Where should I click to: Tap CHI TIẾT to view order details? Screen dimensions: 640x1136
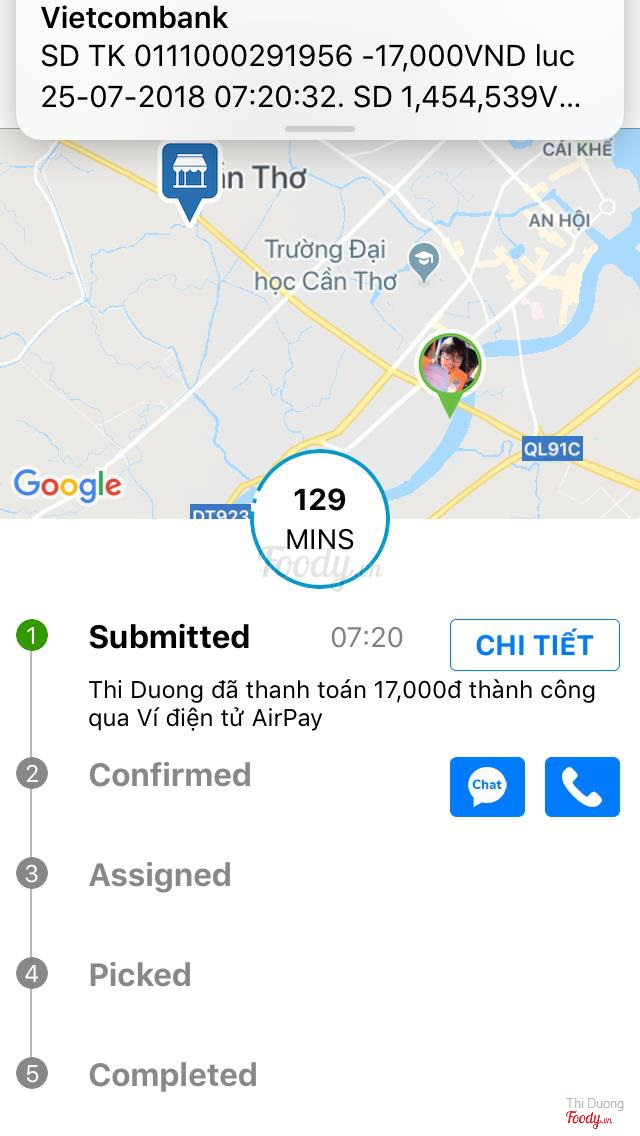tap(534, 645)
